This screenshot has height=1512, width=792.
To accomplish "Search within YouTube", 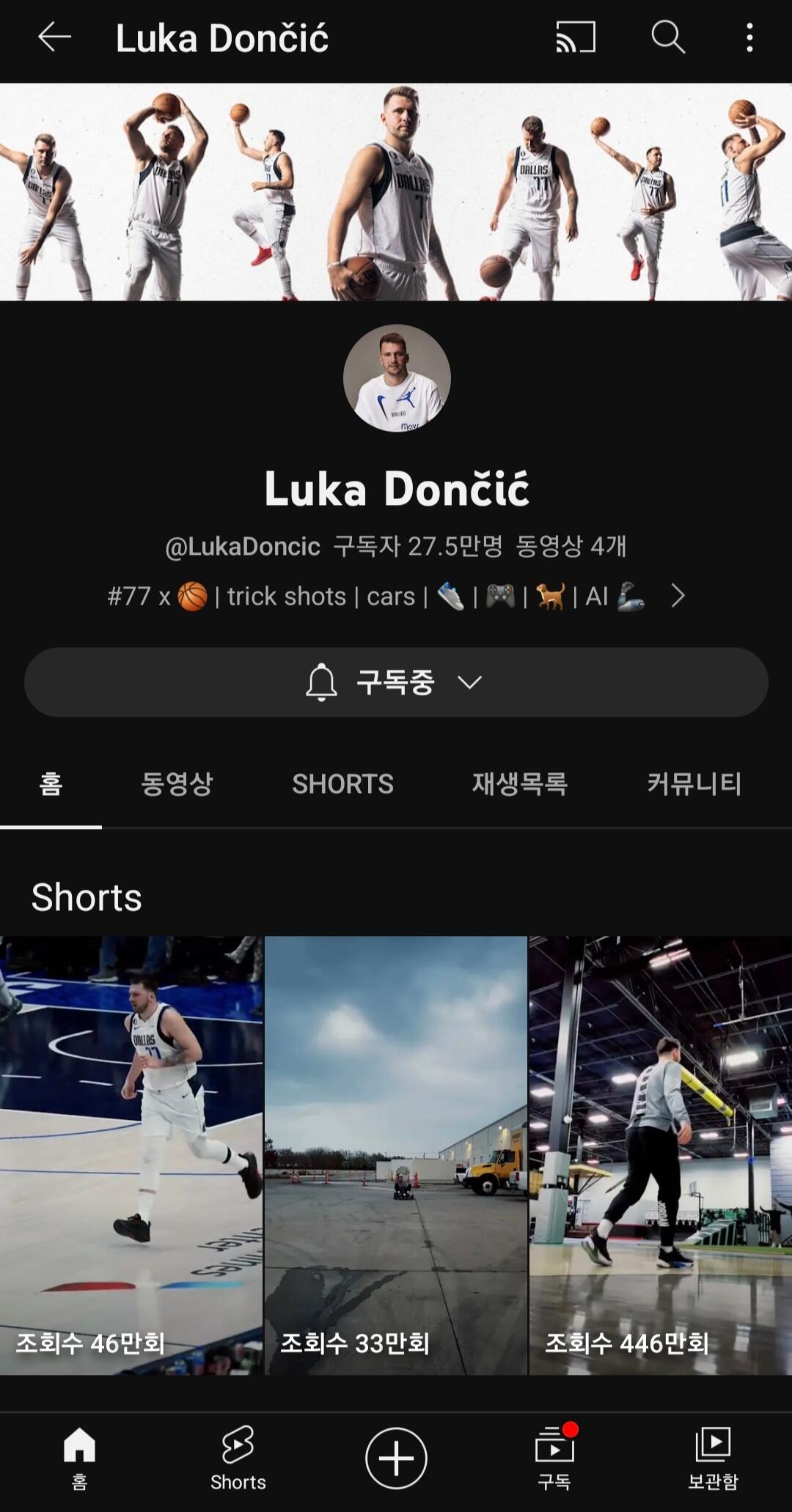I will 668,37.
